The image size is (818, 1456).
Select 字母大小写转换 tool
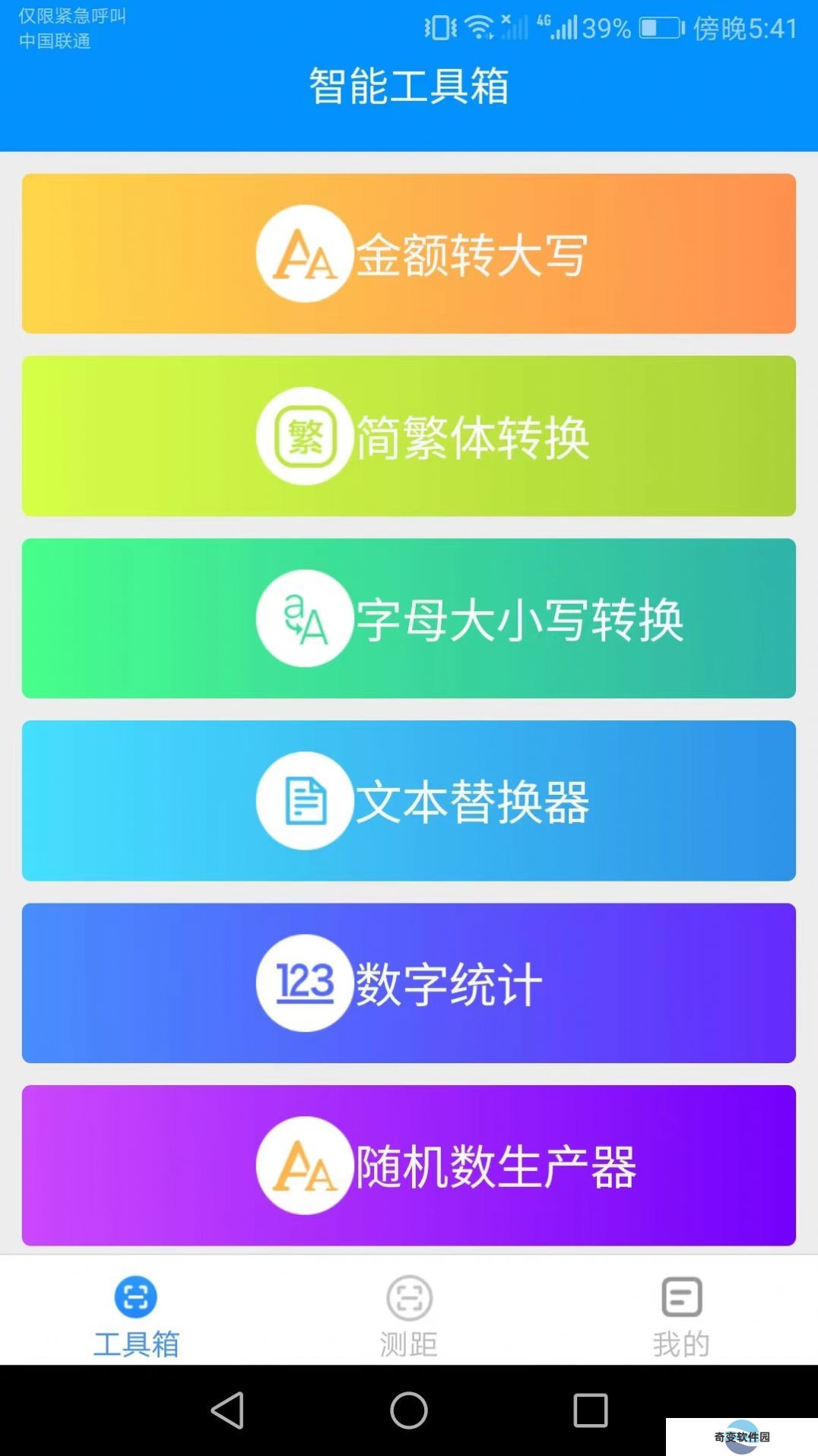(x=409, y=619)
